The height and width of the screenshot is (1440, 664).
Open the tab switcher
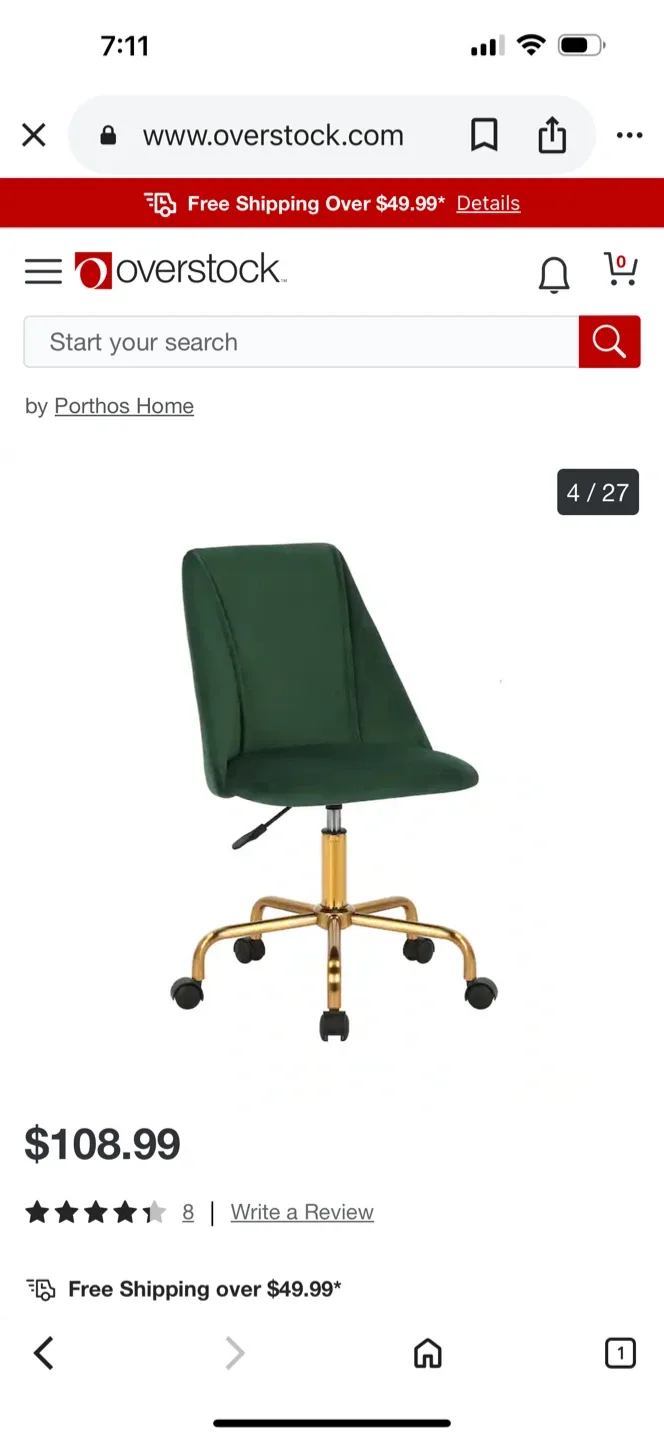[620, 1353]
